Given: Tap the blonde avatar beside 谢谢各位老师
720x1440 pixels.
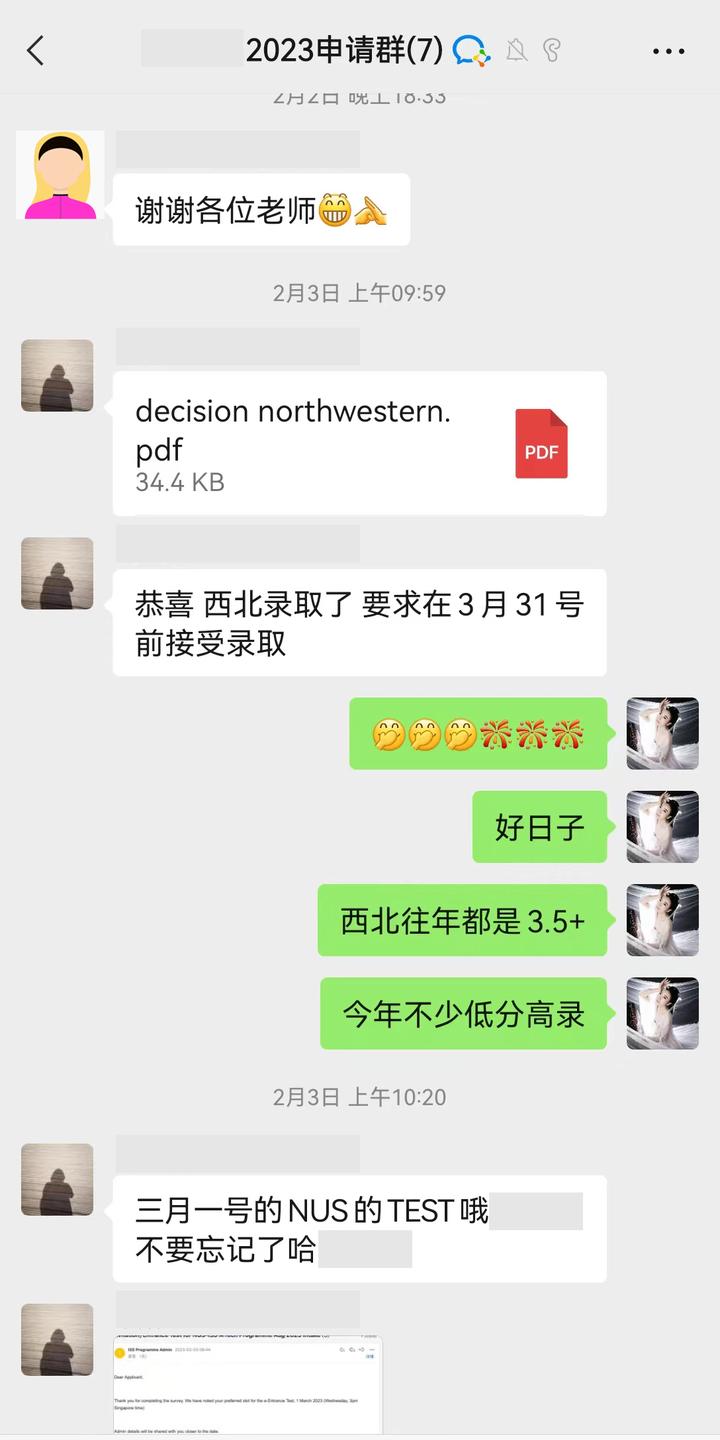Looking at the screenshot, I should click(59, 175).
